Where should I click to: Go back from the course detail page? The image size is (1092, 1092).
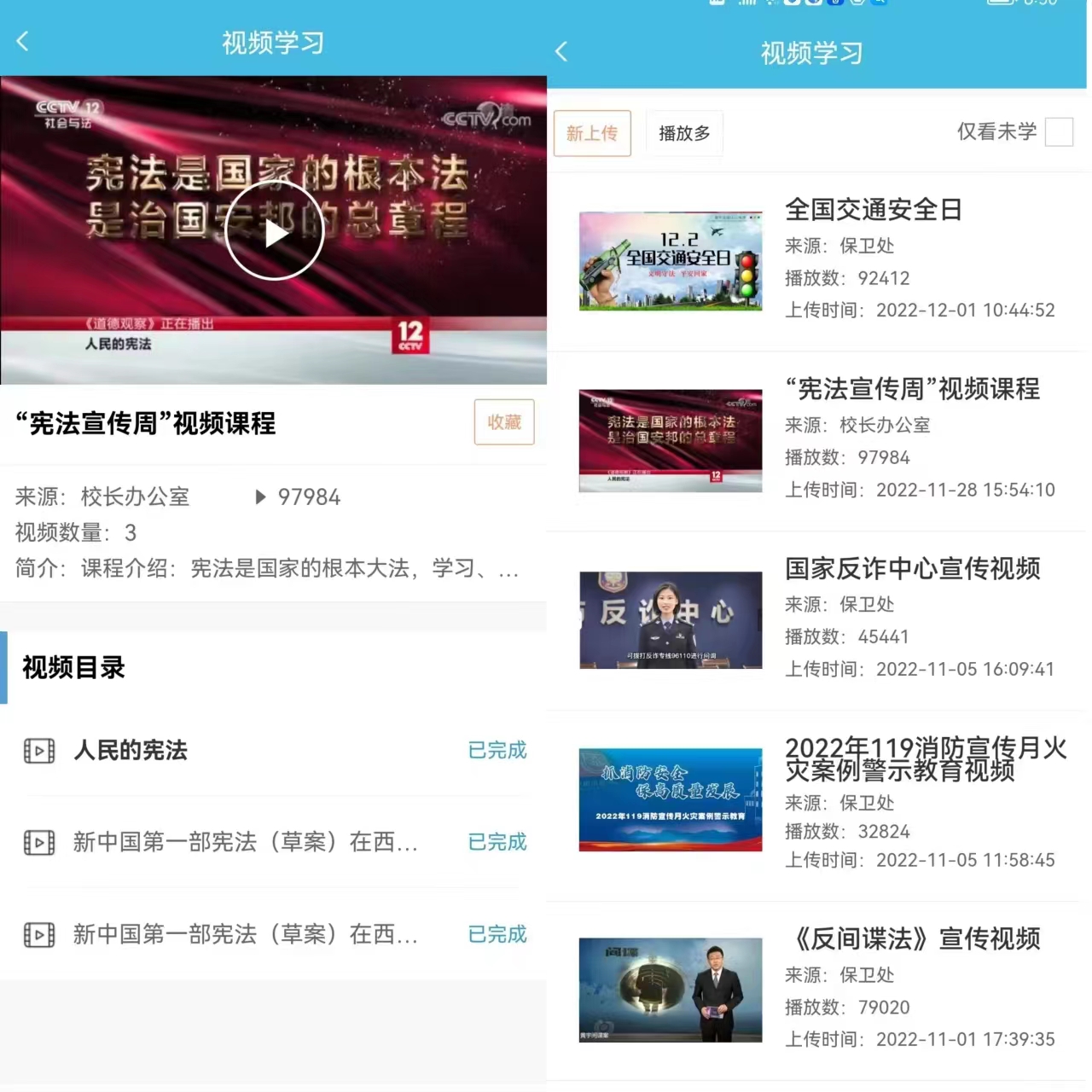(23, 41)
